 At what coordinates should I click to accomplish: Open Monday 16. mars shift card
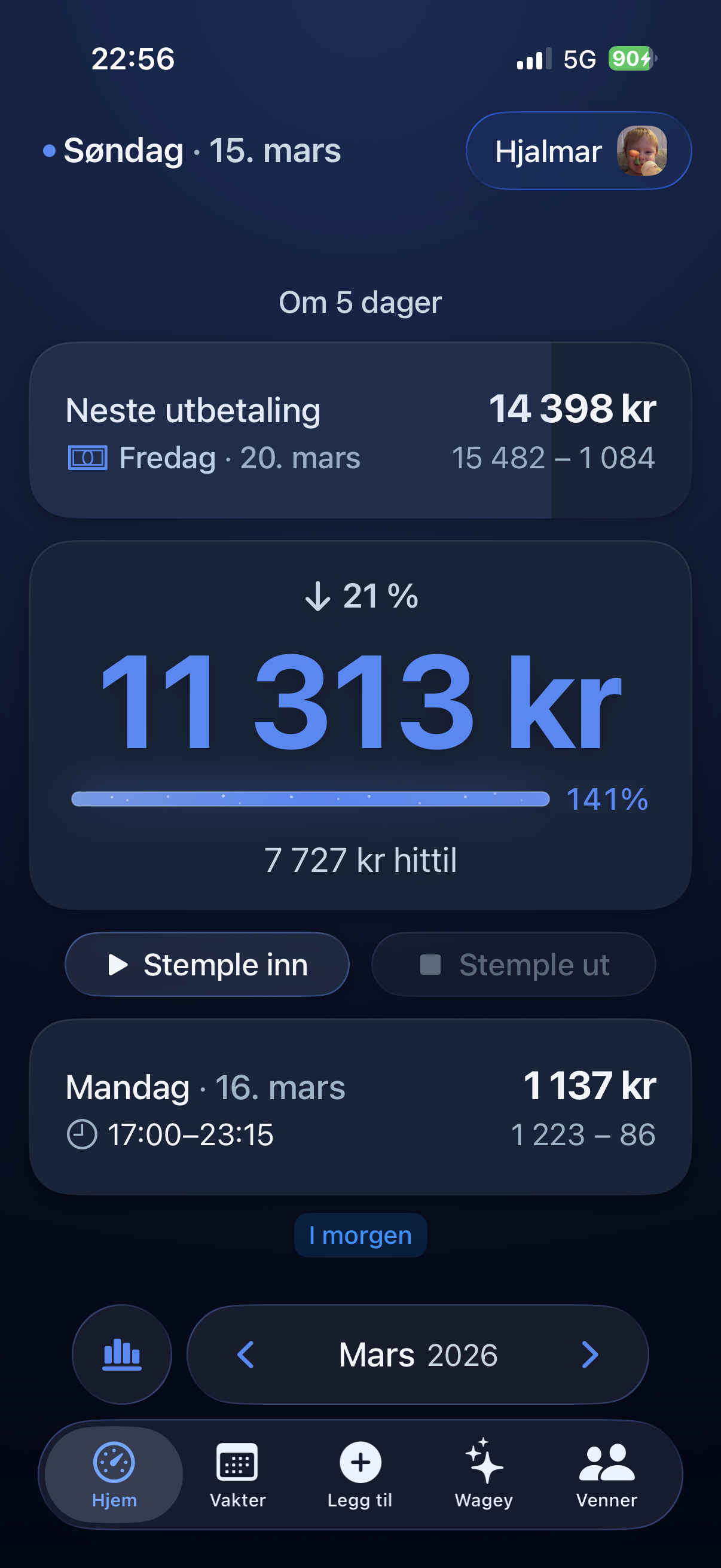pyautogui.click(x=360, y=1107)
